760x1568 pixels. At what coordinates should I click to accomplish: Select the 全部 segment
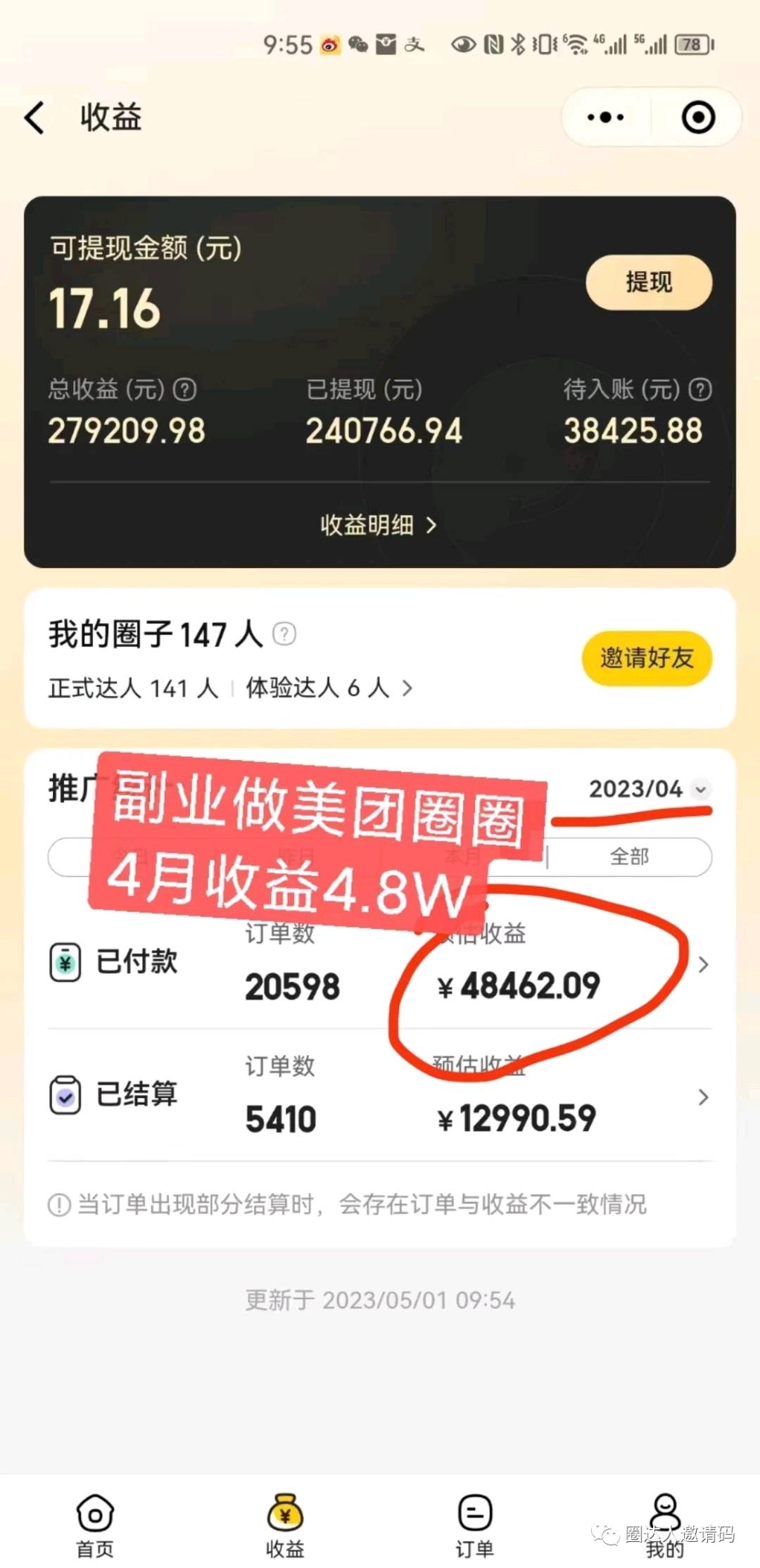pyautogui.click(x=628, y=856)
